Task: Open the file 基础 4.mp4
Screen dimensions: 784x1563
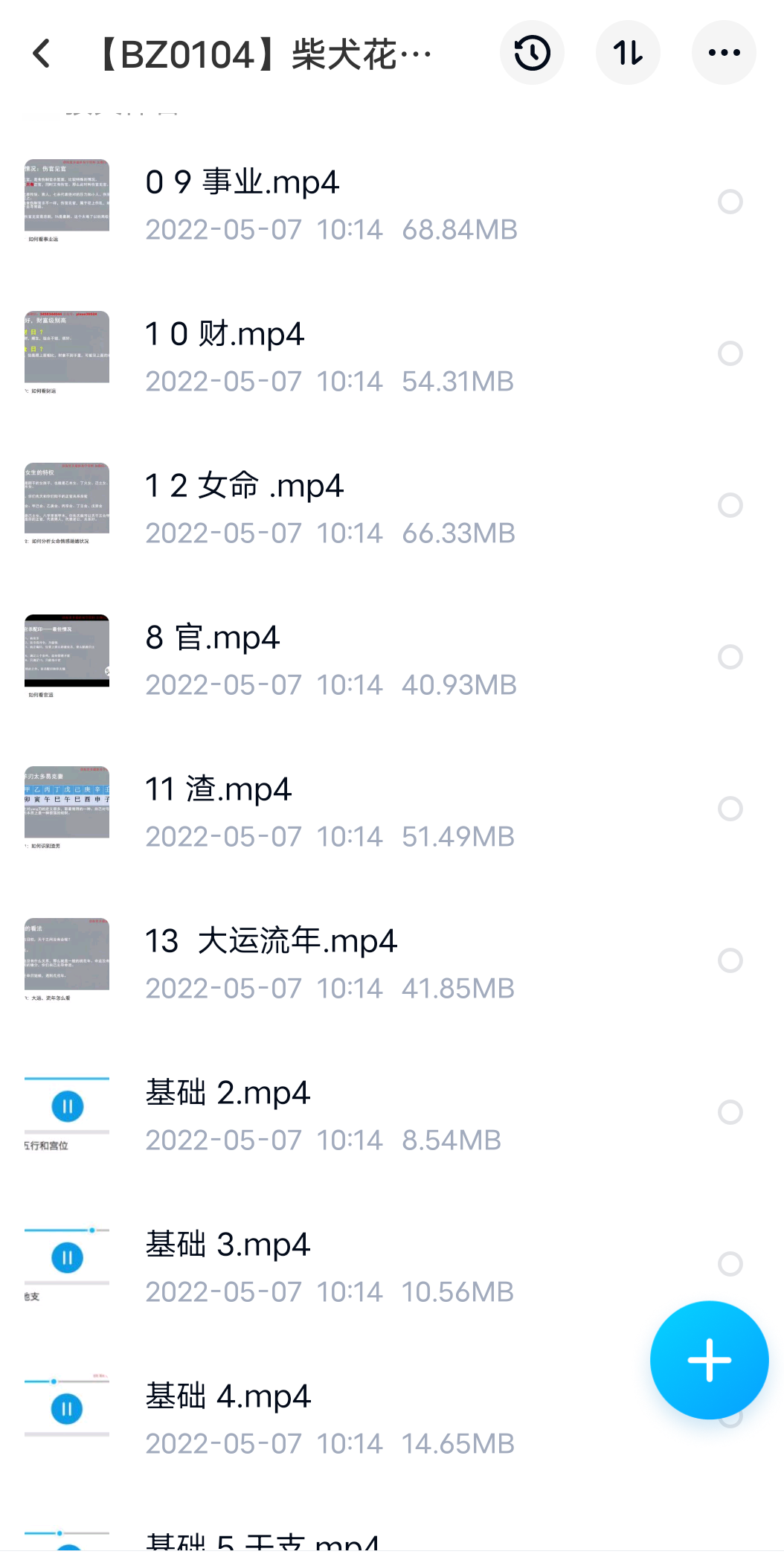Action: click(x=228, y=1397)
